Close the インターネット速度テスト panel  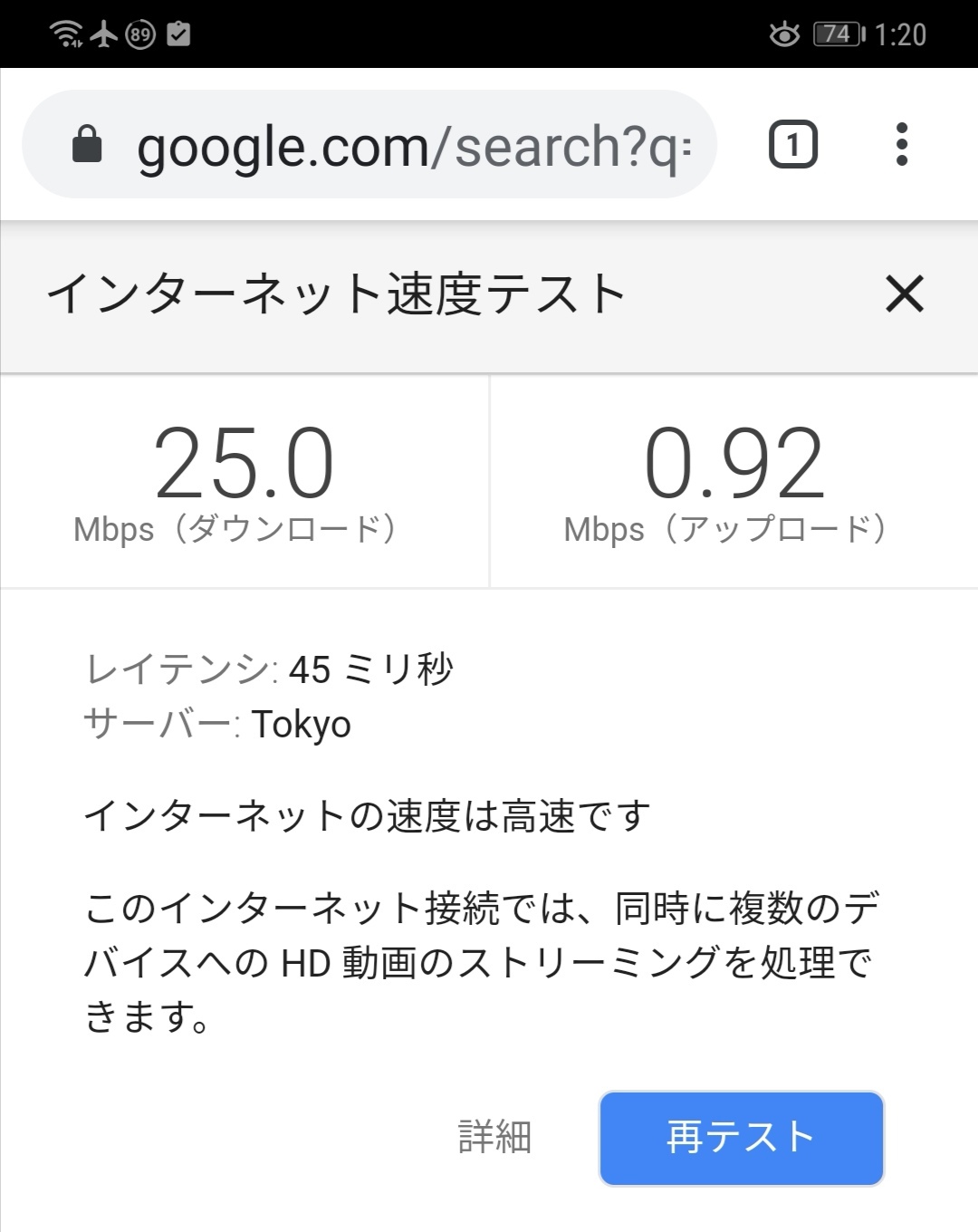click(905, 294)
